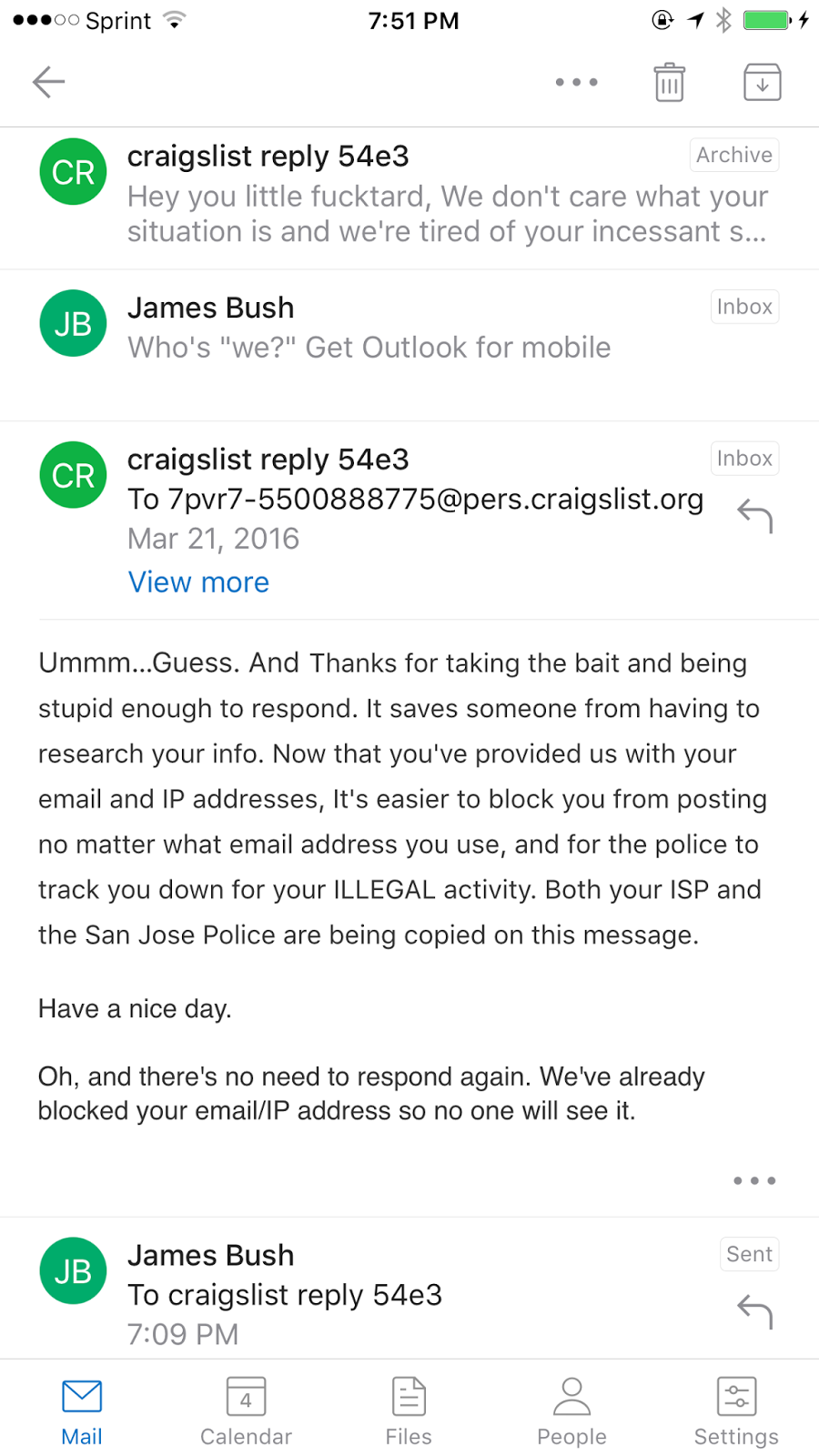
Task: Delete this conversation with the trash icon
Action: coord(669,82)
